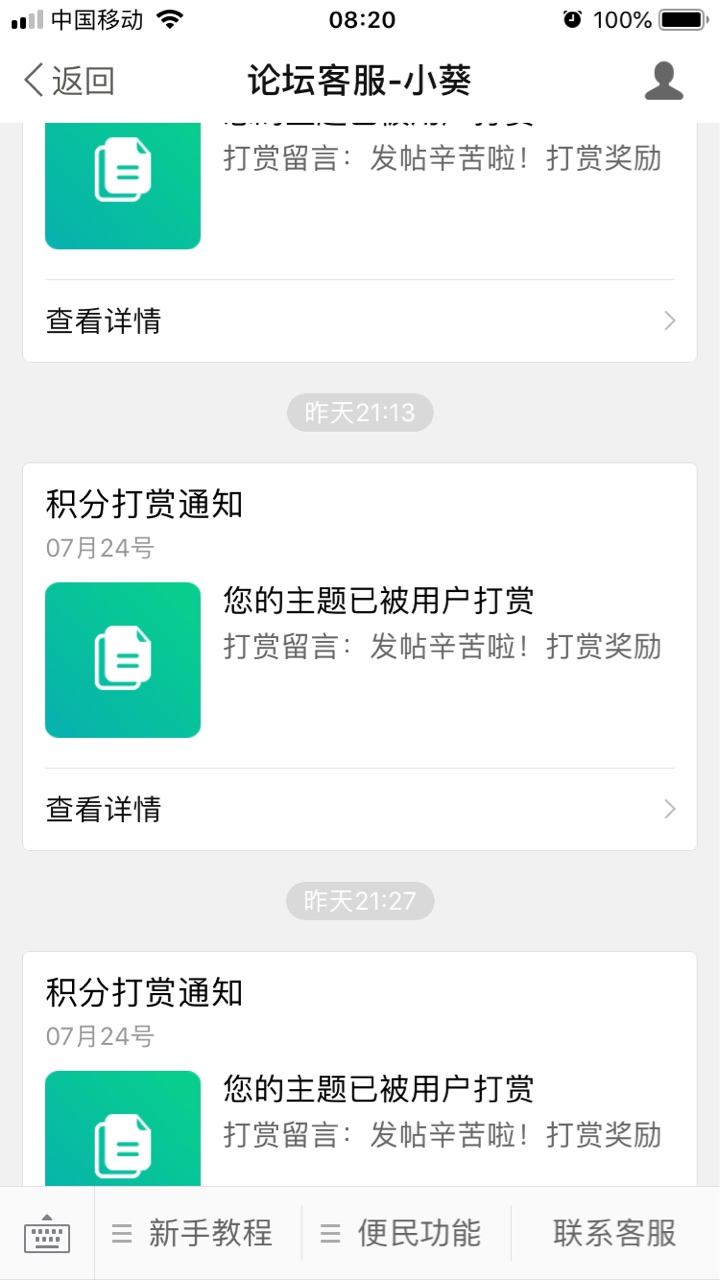720x1280 pixels.
Task: Tap 联系客服 to contact support
Action: [x=615, y=1233]
